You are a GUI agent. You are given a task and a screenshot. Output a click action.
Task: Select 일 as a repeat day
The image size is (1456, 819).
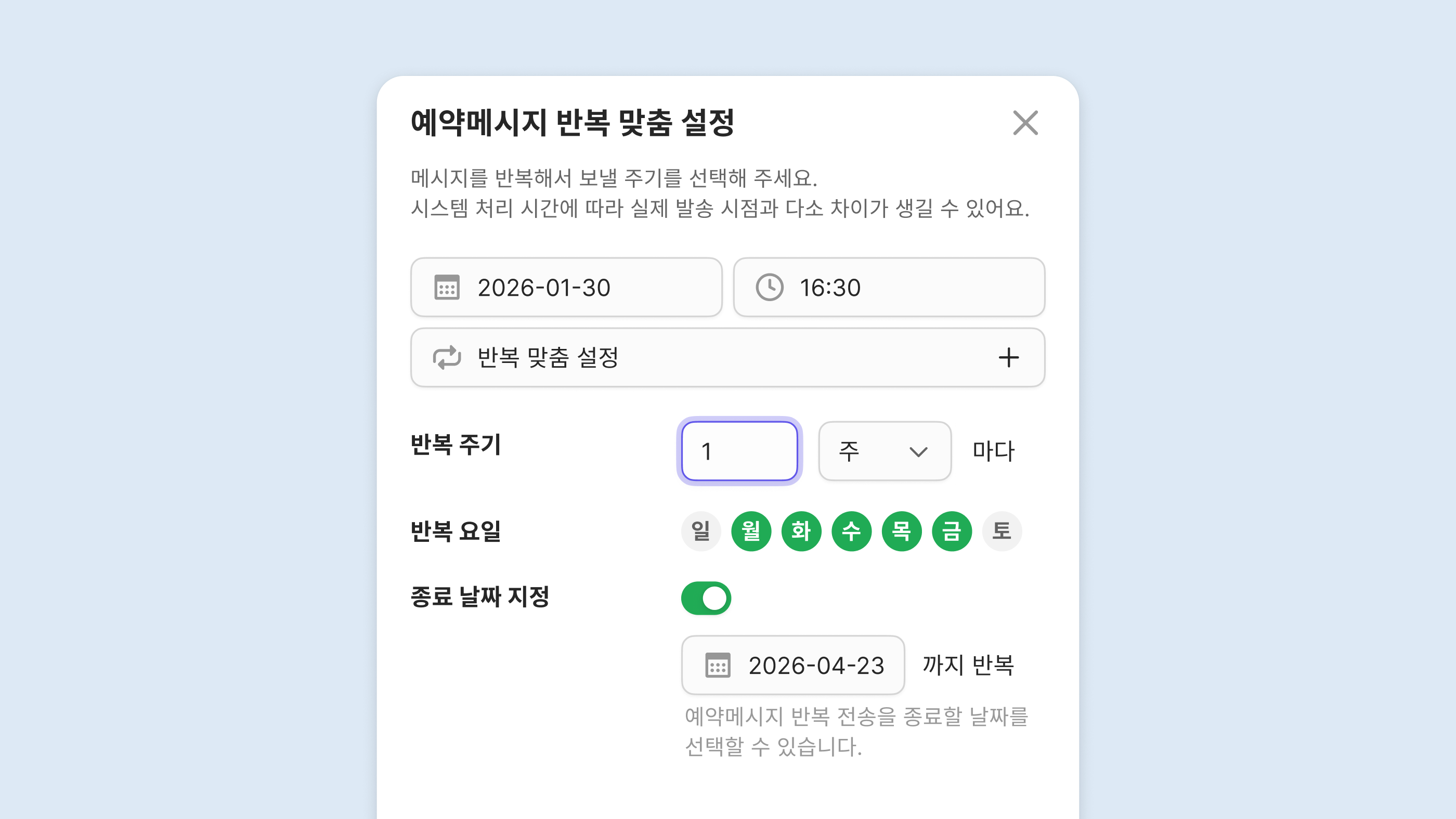pos(701,531)
